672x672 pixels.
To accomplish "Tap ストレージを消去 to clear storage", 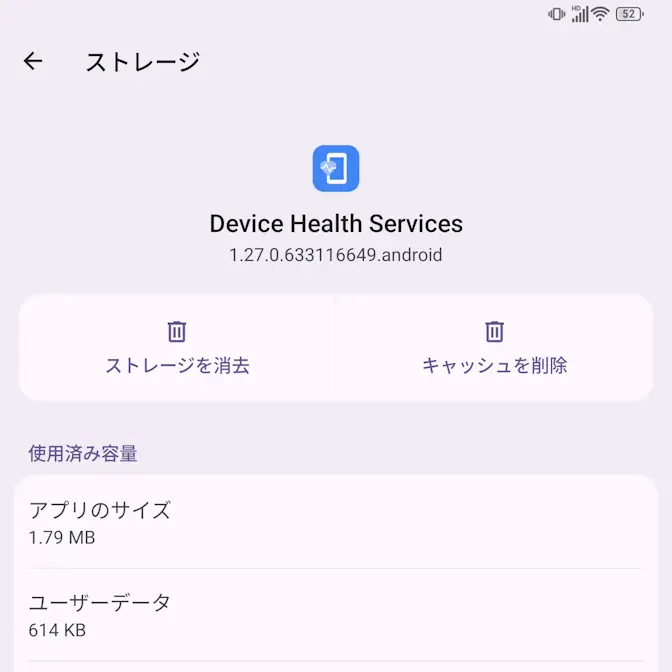I will click(177, 348).
